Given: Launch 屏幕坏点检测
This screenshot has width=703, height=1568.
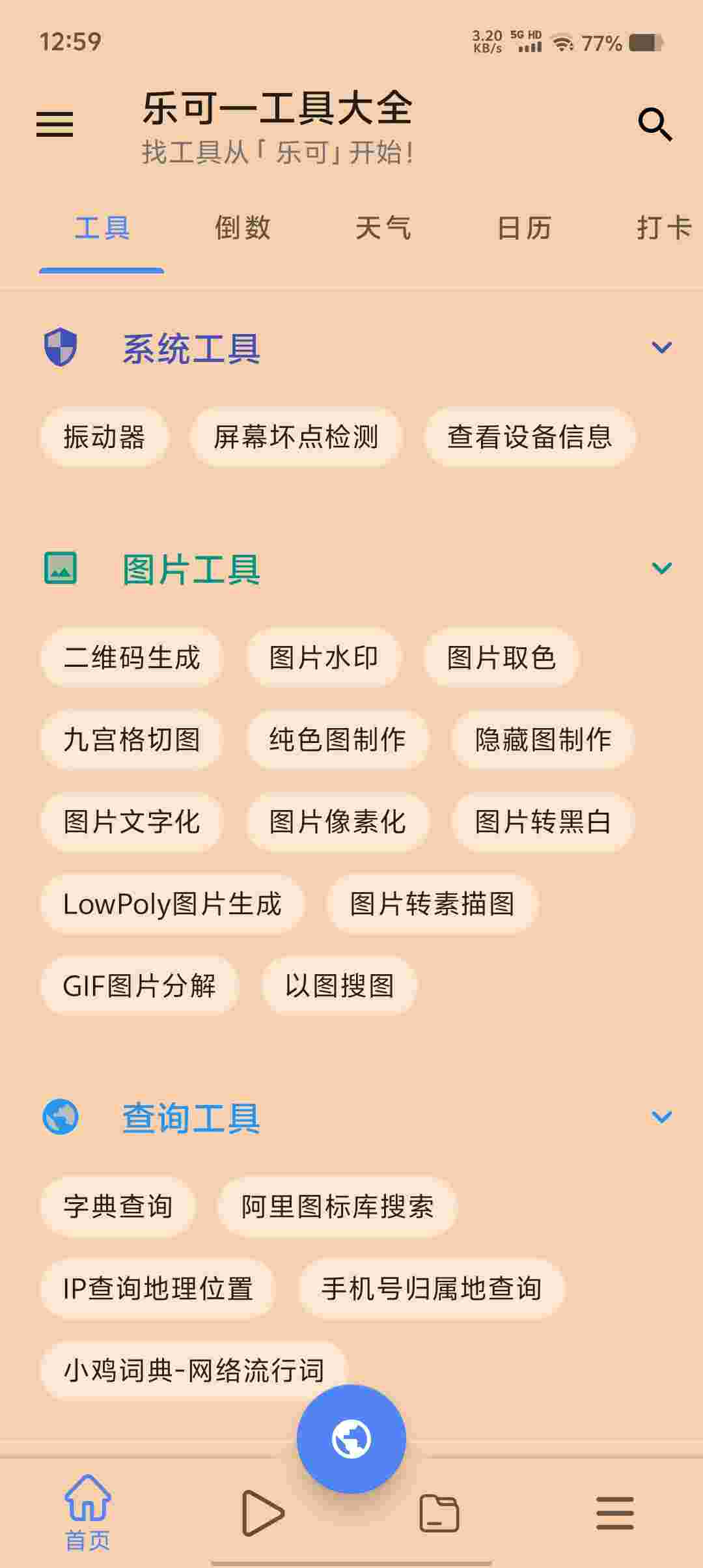Looking at the screenshot, I should pyautogui.click(x=296, y=437).
